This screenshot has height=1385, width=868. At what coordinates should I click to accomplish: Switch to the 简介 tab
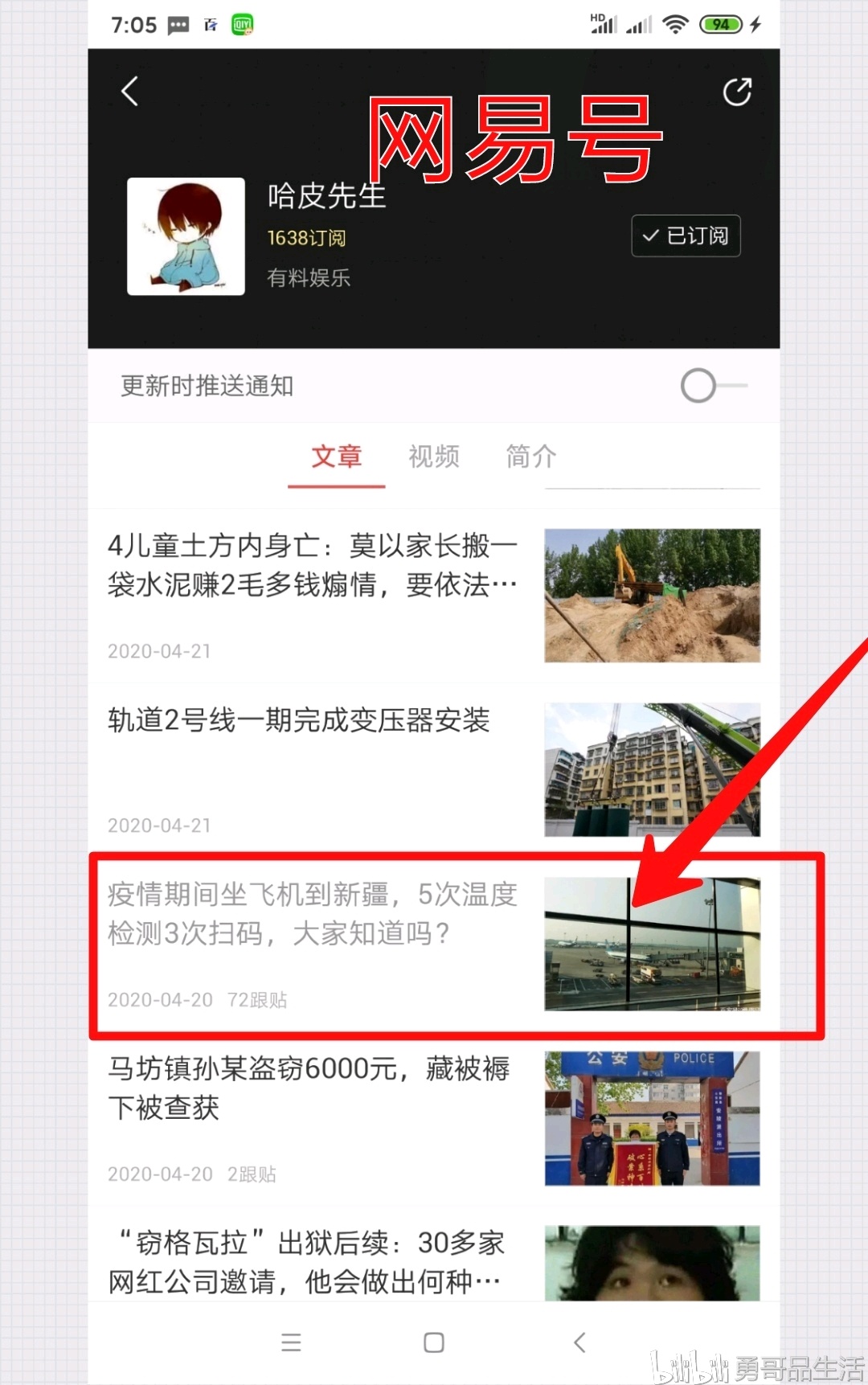(531, 457)
